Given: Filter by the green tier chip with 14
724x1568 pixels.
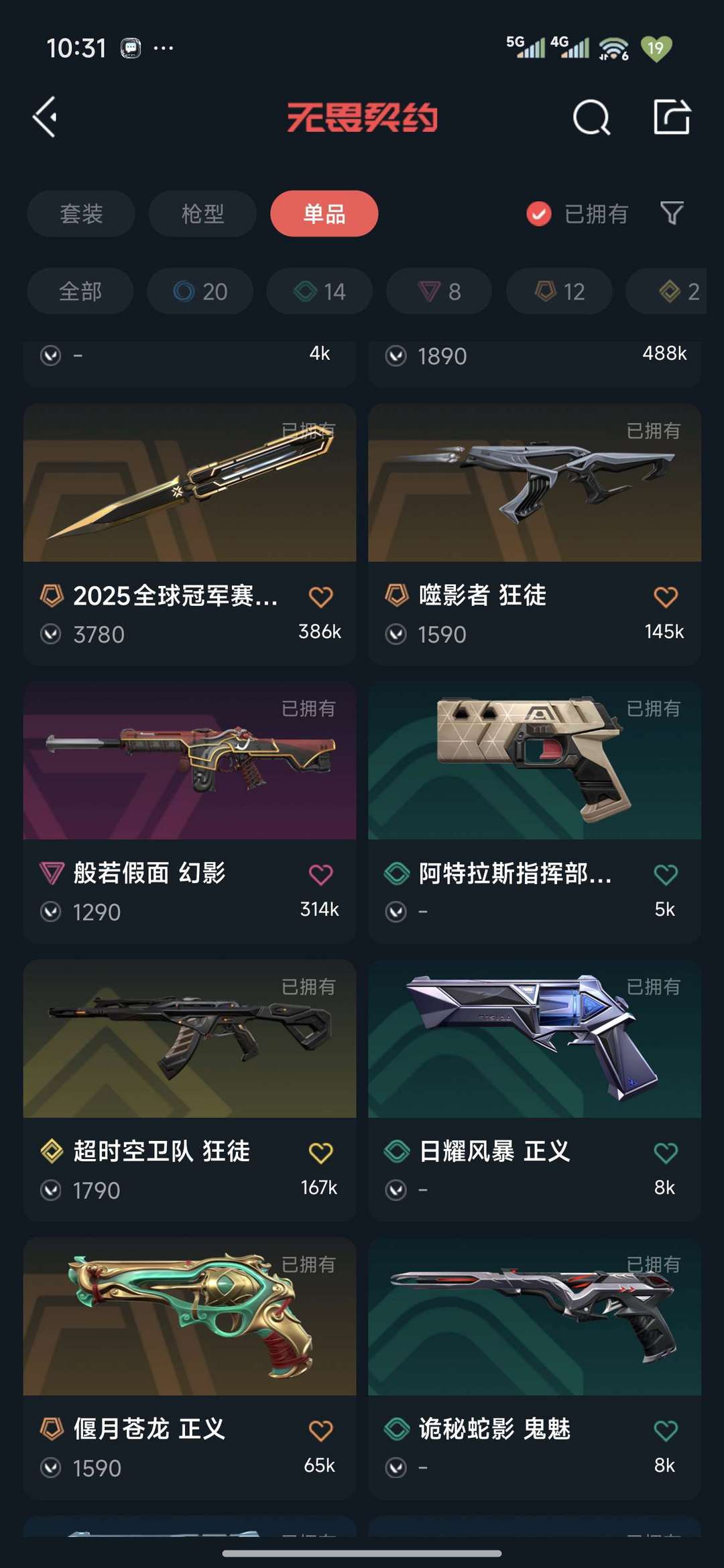Looking at the screenshot, I should [x=320, y=292].
